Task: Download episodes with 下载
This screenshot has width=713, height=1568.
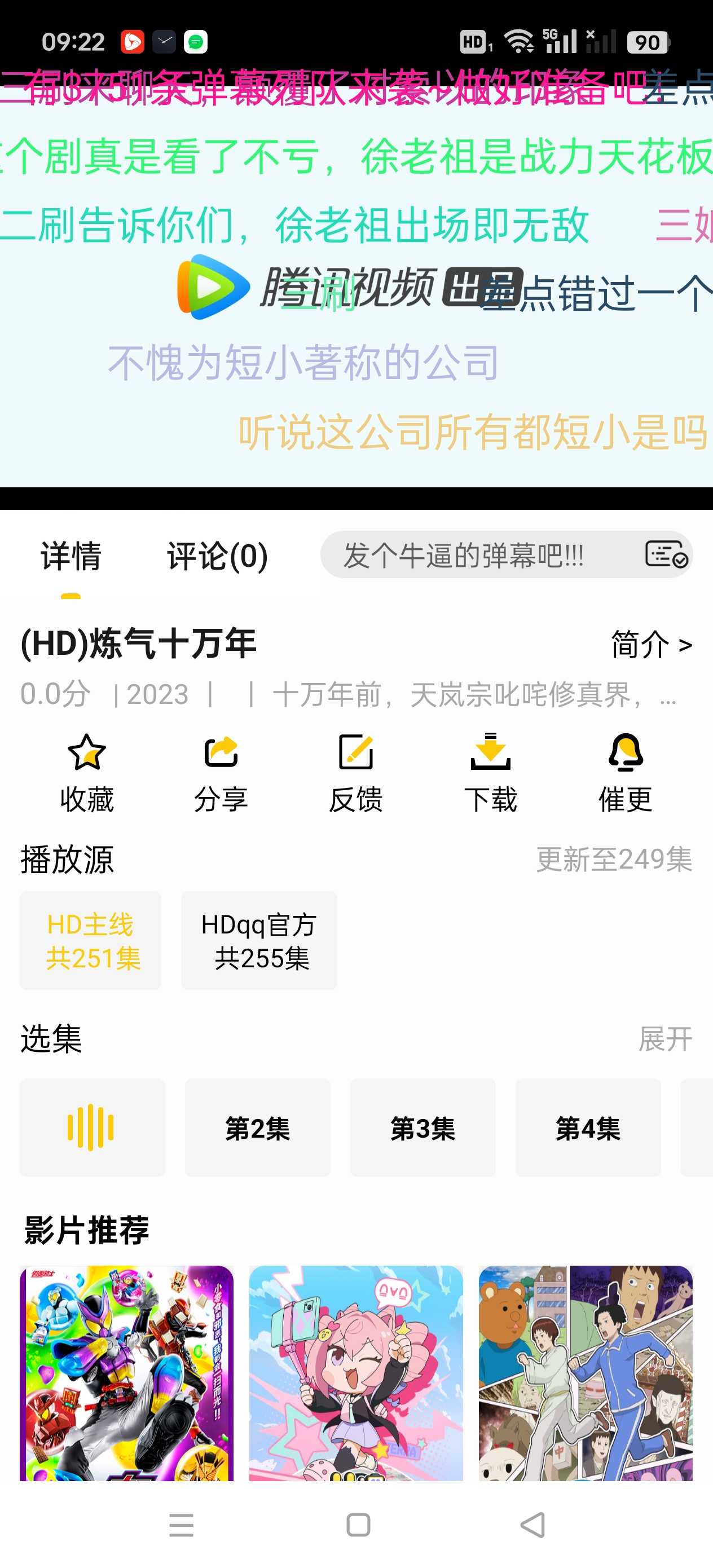Action: point(490,773)
